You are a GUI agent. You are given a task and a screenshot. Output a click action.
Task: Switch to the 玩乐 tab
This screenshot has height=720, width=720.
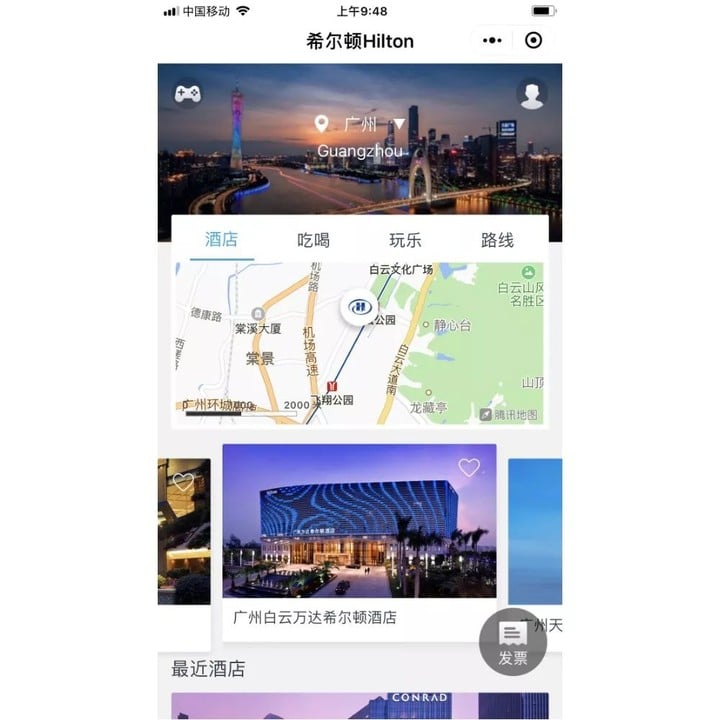coord(405,240)
